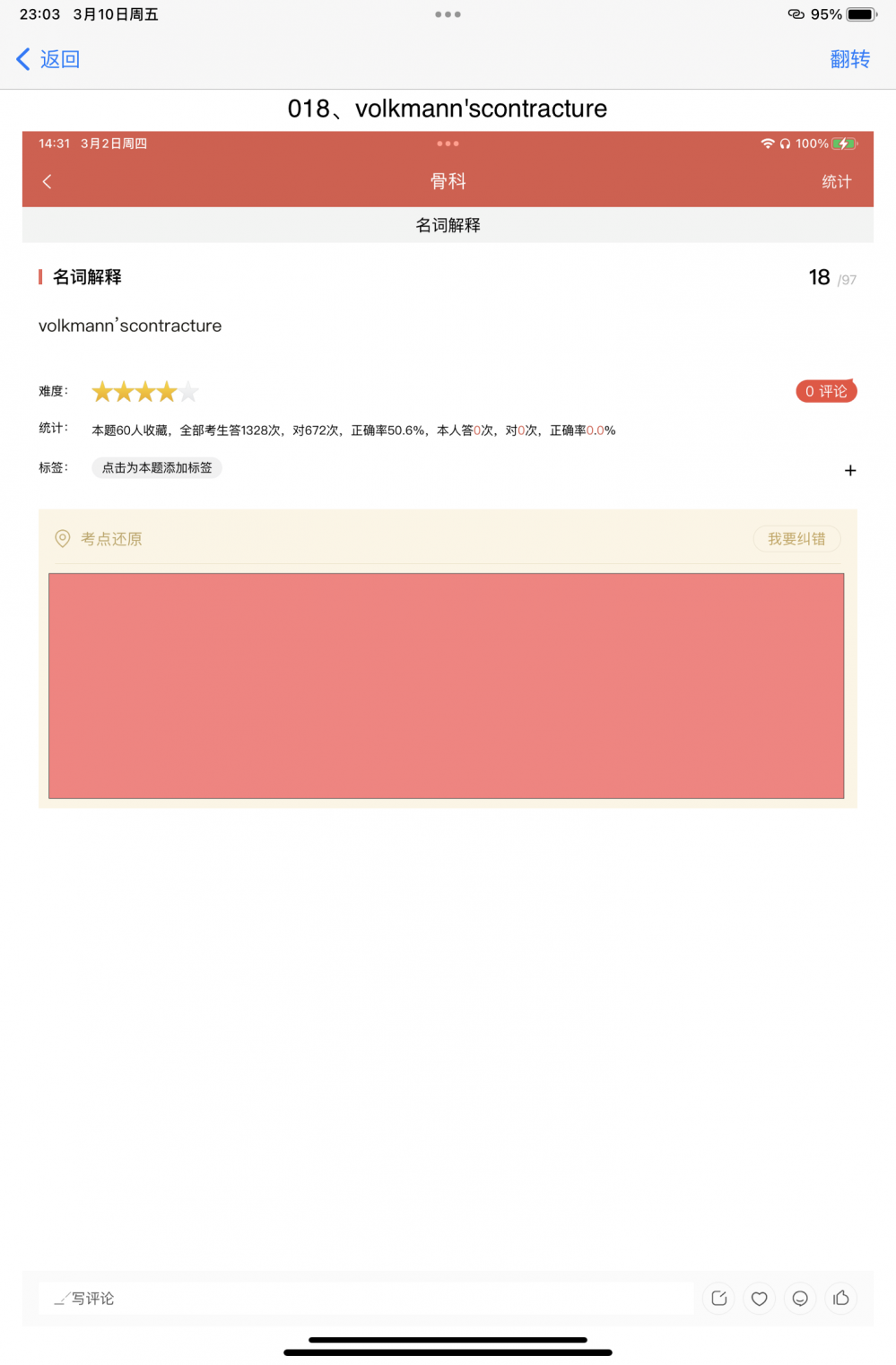Flip the card with 翻转
Viewport: 896px width, 1365px height.
click(849, 59)
